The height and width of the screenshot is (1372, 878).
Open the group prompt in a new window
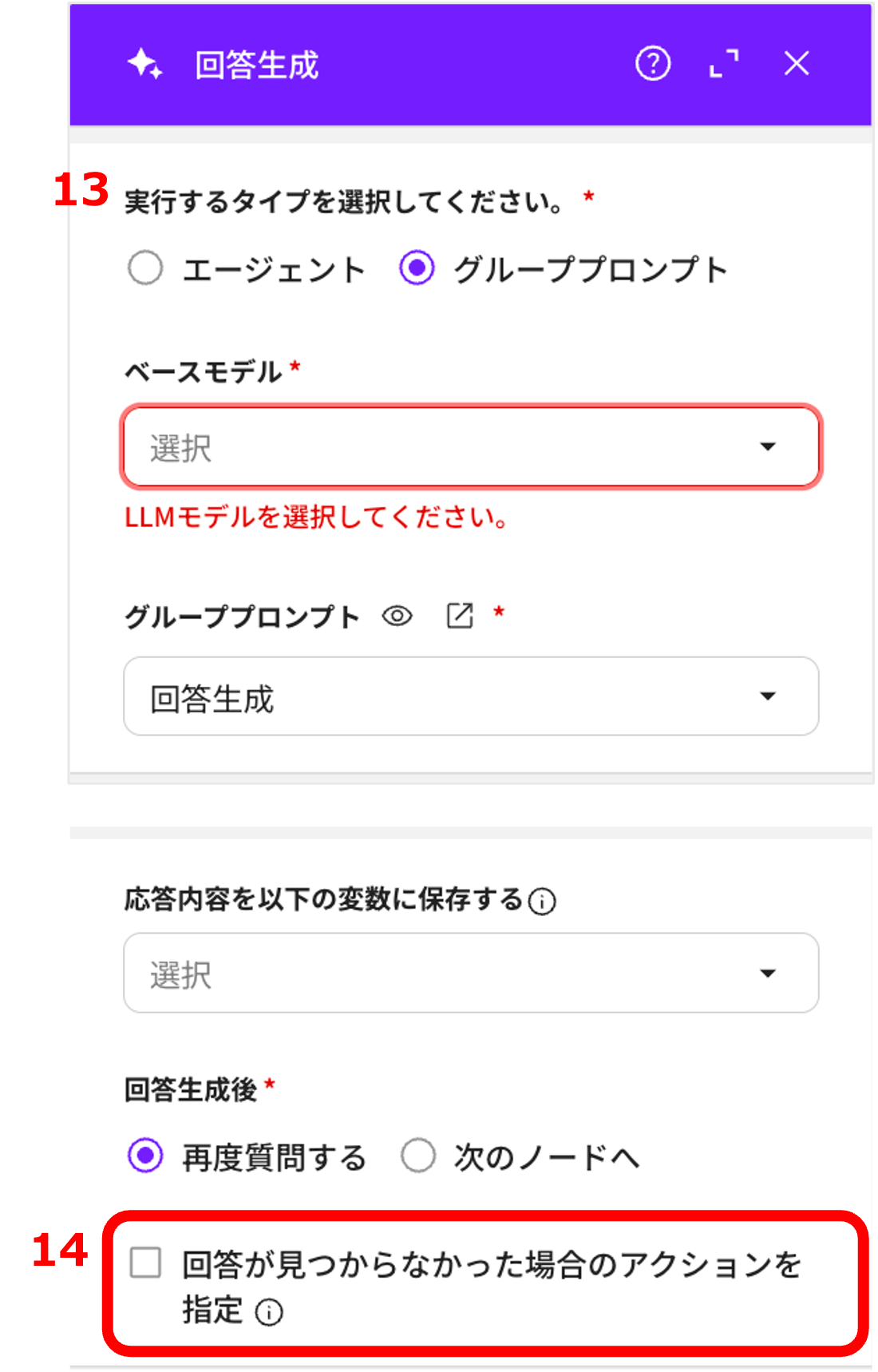[x=460, y=617]
